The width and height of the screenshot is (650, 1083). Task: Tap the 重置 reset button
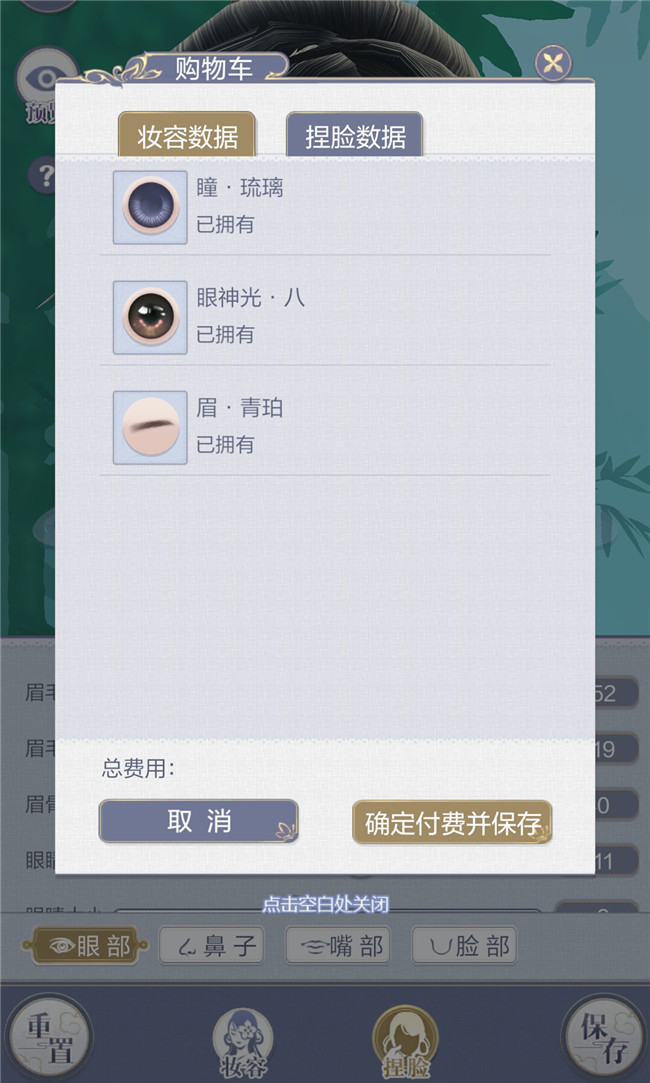tap(48, 1035)
